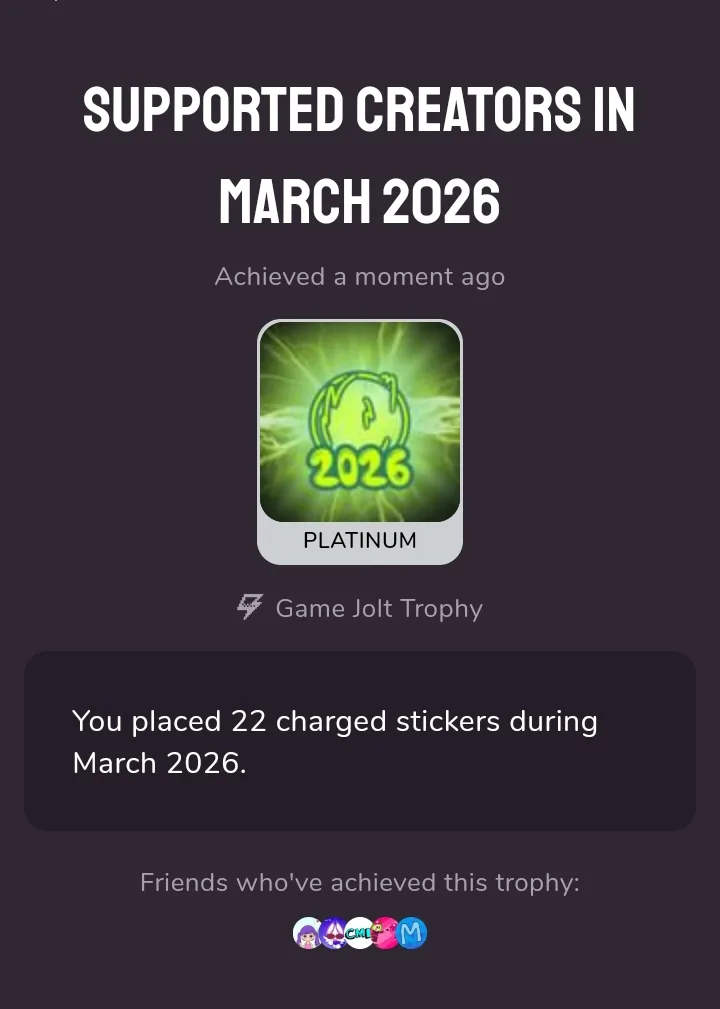View the 2026 Platinum trophy image

point(360,421)
